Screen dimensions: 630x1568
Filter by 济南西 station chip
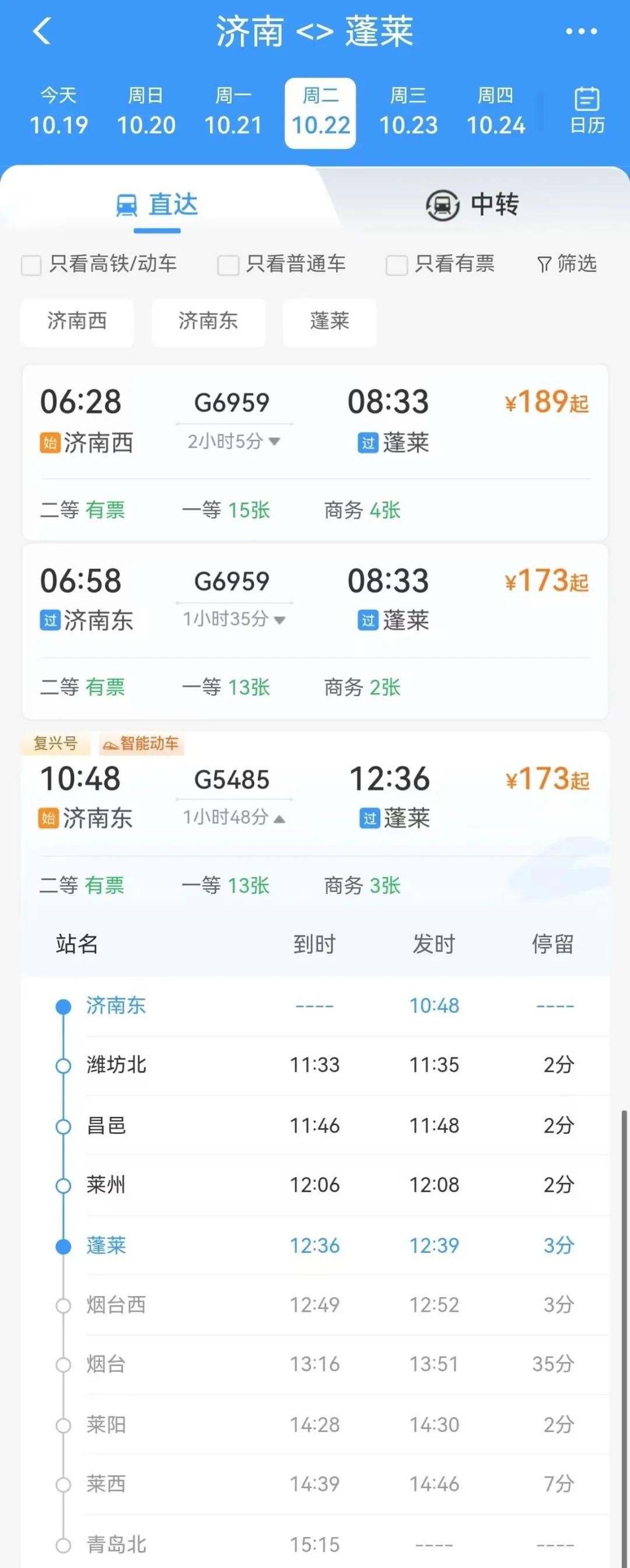click(x=76, y=321)
